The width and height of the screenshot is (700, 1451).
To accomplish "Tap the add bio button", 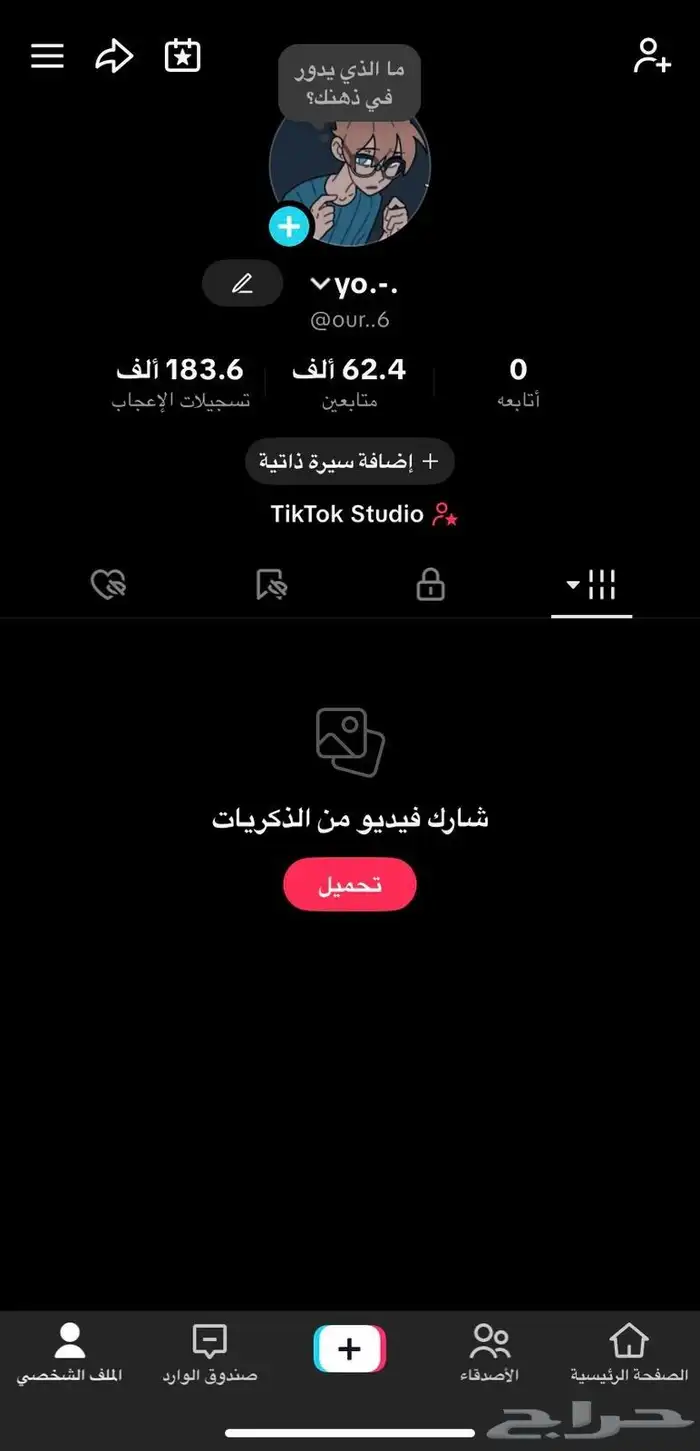I will coord(349,461).
